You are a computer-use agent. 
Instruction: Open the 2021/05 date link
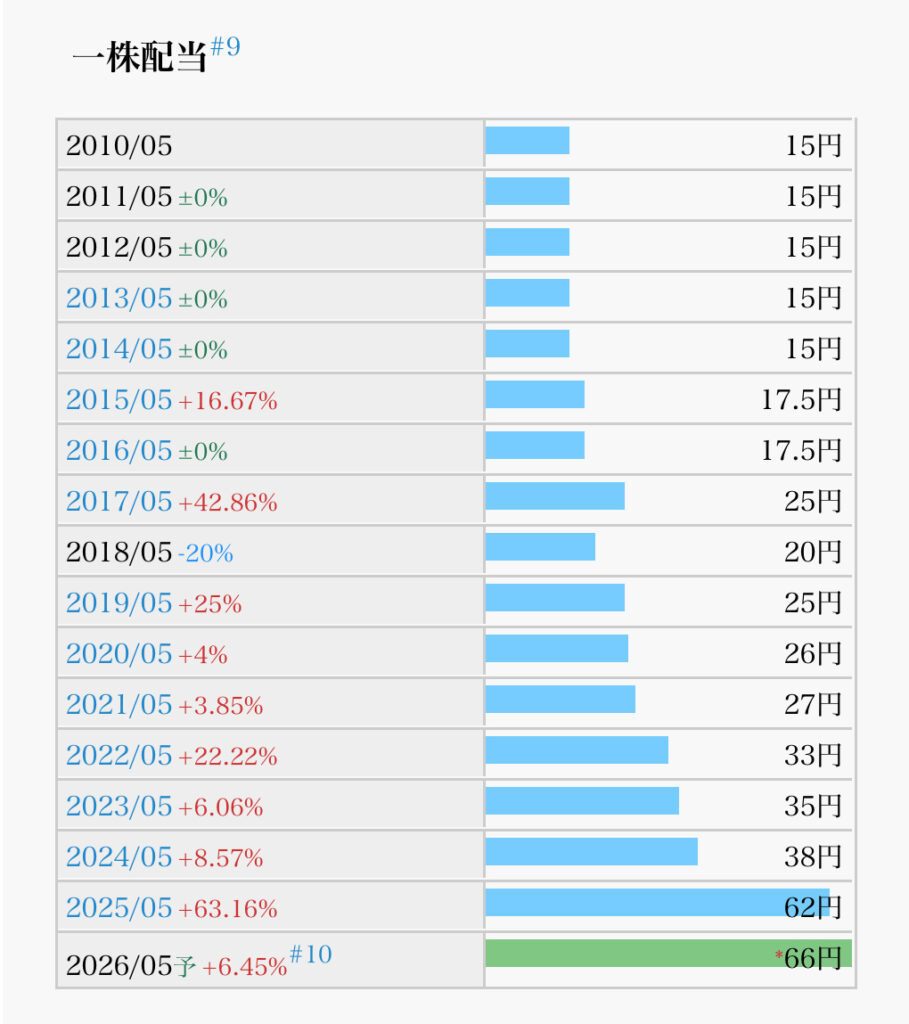coord(119,705)
